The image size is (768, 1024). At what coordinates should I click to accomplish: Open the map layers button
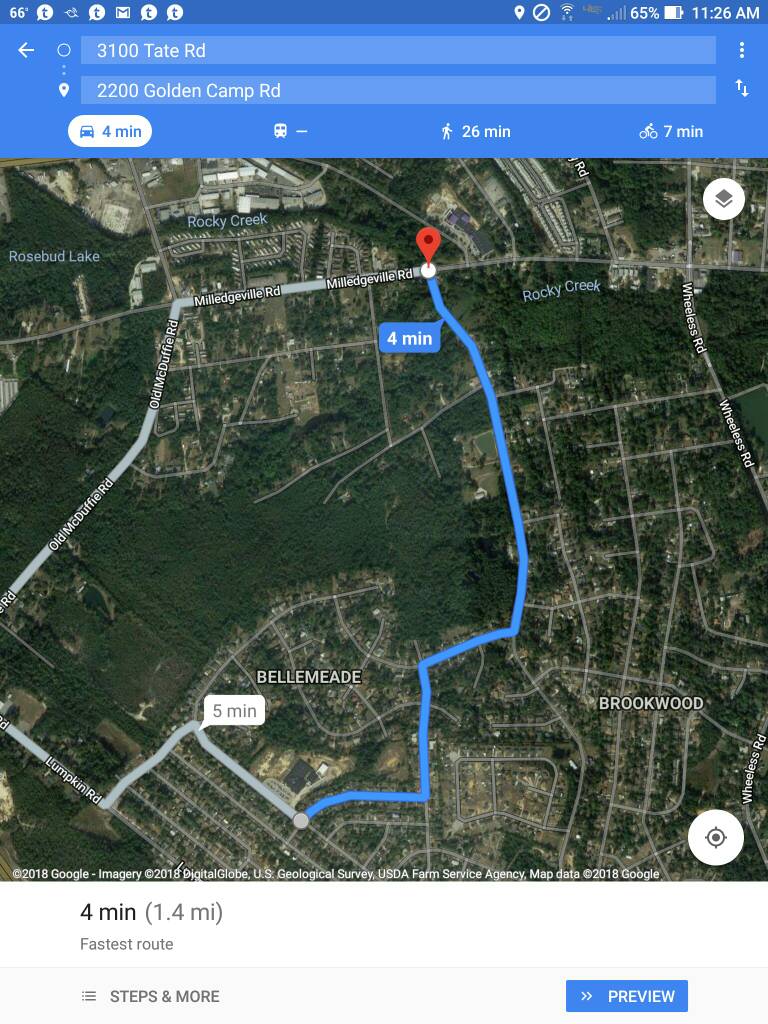tap(723, 199)
